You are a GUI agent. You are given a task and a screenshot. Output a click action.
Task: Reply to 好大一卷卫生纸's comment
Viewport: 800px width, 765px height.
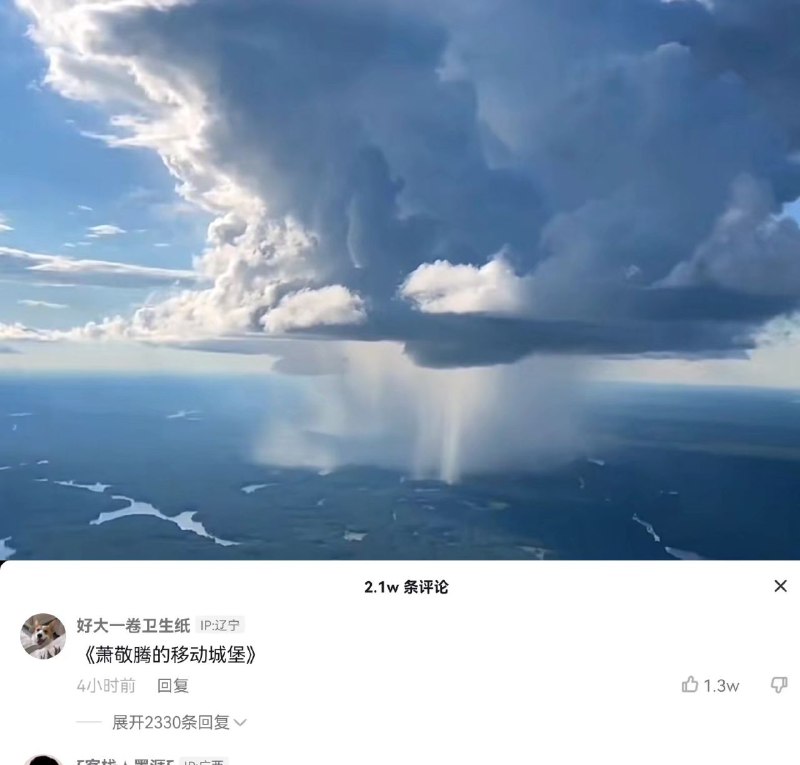click(x=173, y=686)
